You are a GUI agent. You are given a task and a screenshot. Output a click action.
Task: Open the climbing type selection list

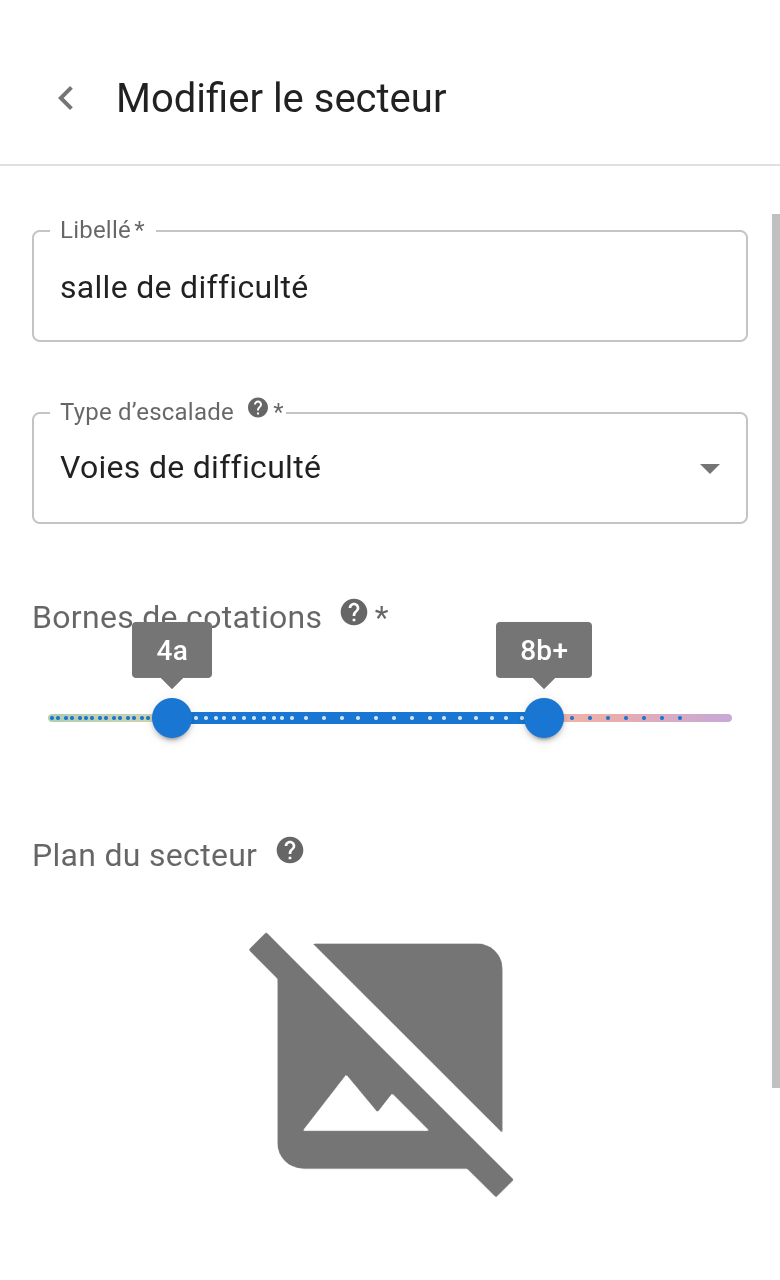click(390, 467)
